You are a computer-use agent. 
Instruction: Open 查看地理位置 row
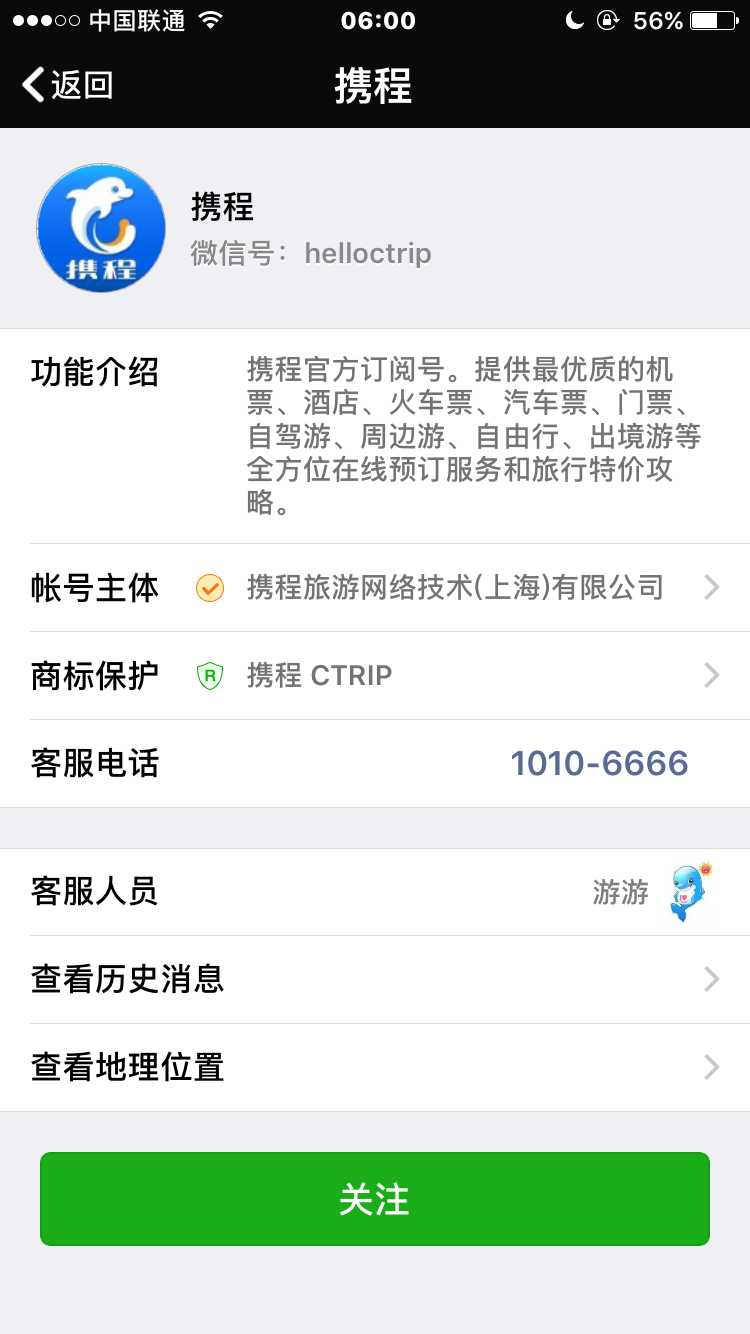click(x=375, y=1068)
